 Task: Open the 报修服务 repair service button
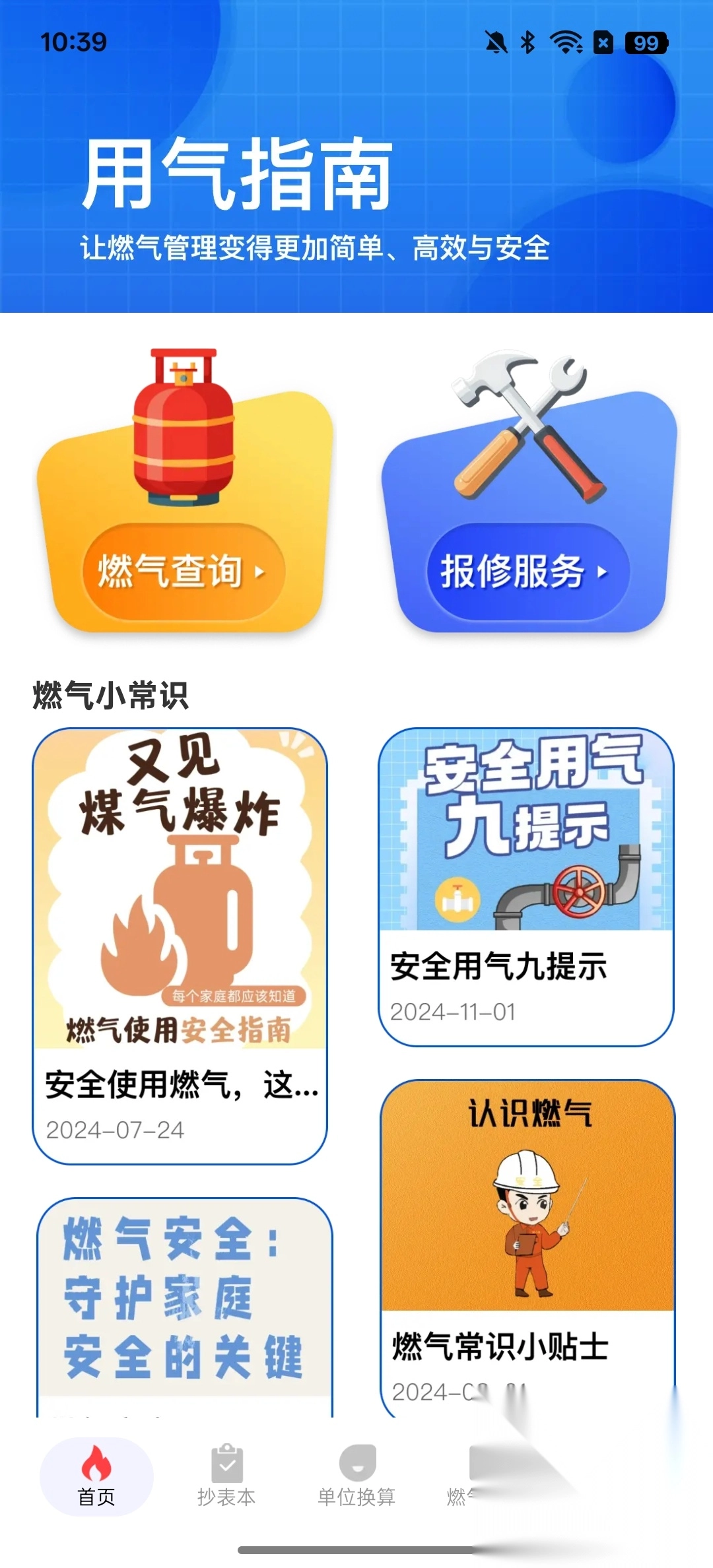point(528,572)
